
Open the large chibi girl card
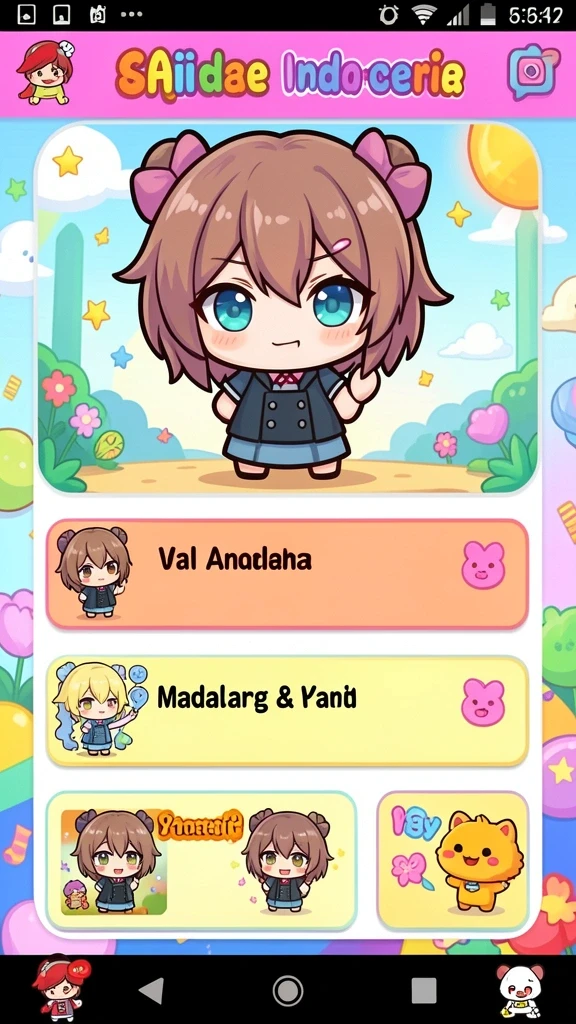coord(287,309)
